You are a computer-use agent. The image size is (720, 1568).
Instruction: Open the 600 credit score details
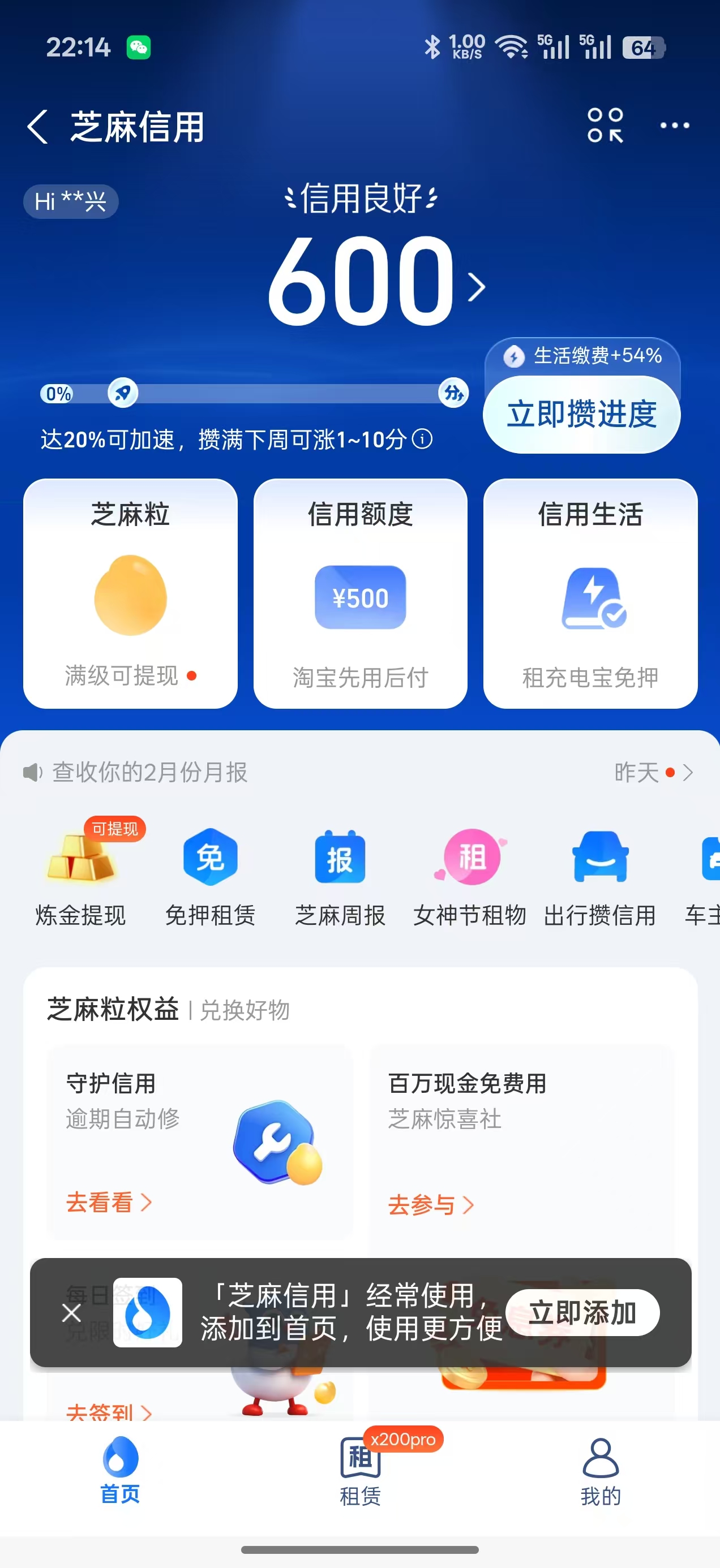375,281
